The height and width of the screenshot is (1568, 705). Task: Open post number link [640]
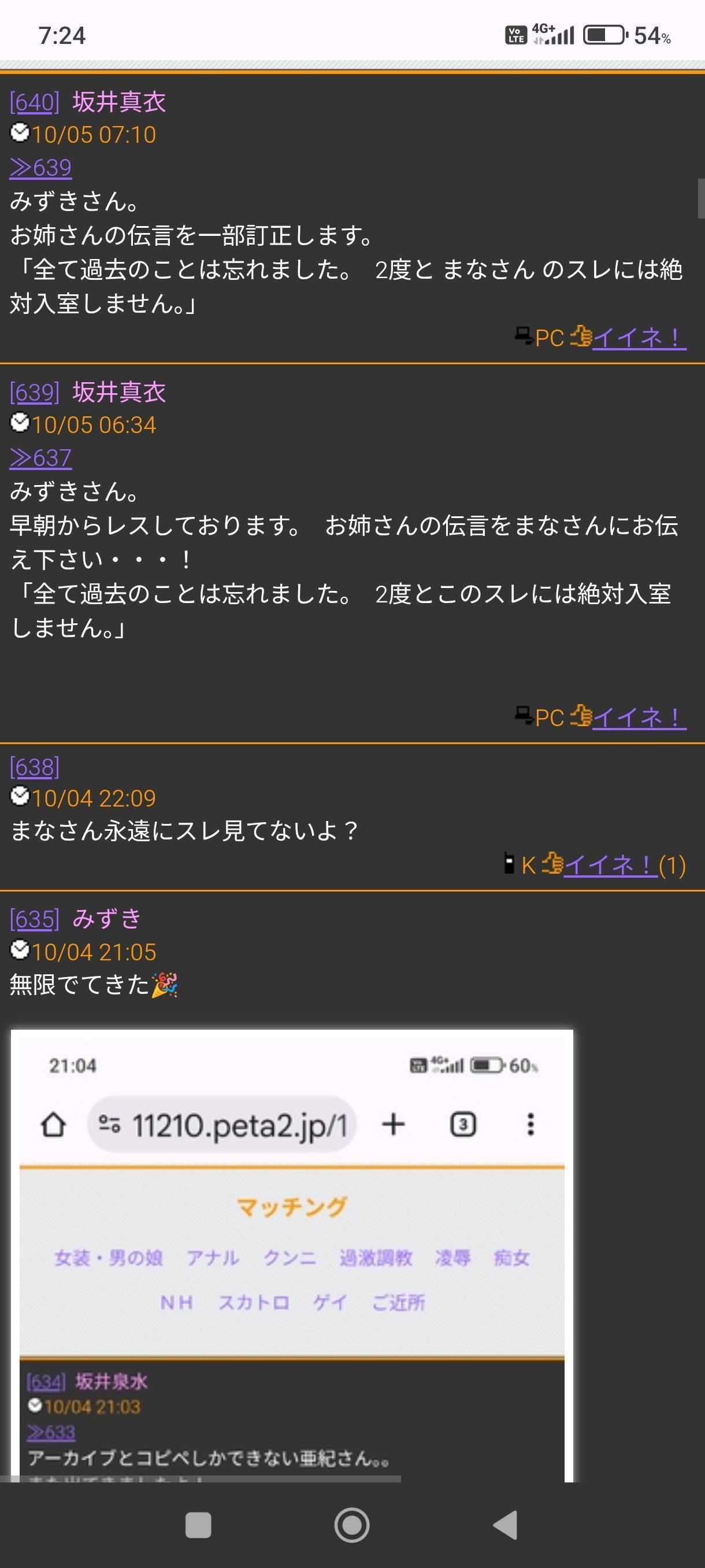pyautogui.click(x=35, y=102)
